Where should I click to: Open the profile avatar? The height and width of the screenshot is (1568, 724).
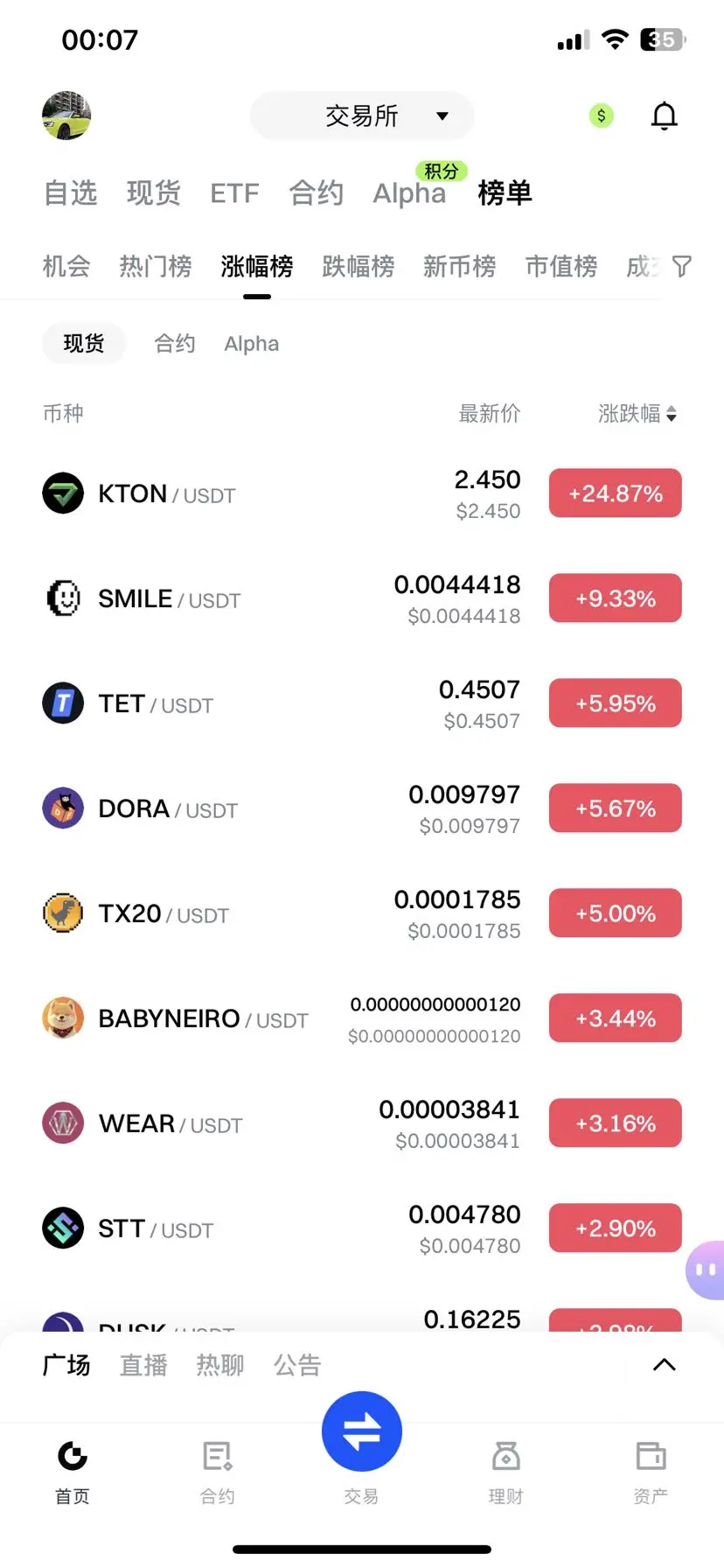pyautogui.click(x=66, y=115)
